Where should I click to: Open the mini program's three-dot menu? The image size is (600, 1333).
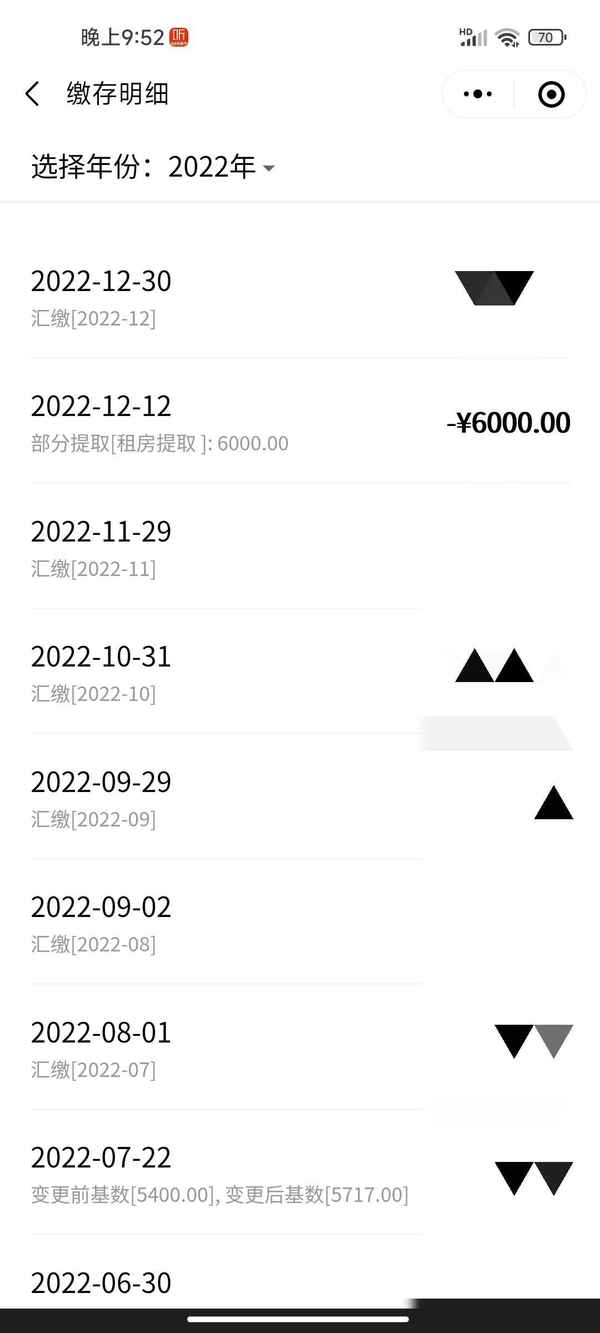coord(478,94)
